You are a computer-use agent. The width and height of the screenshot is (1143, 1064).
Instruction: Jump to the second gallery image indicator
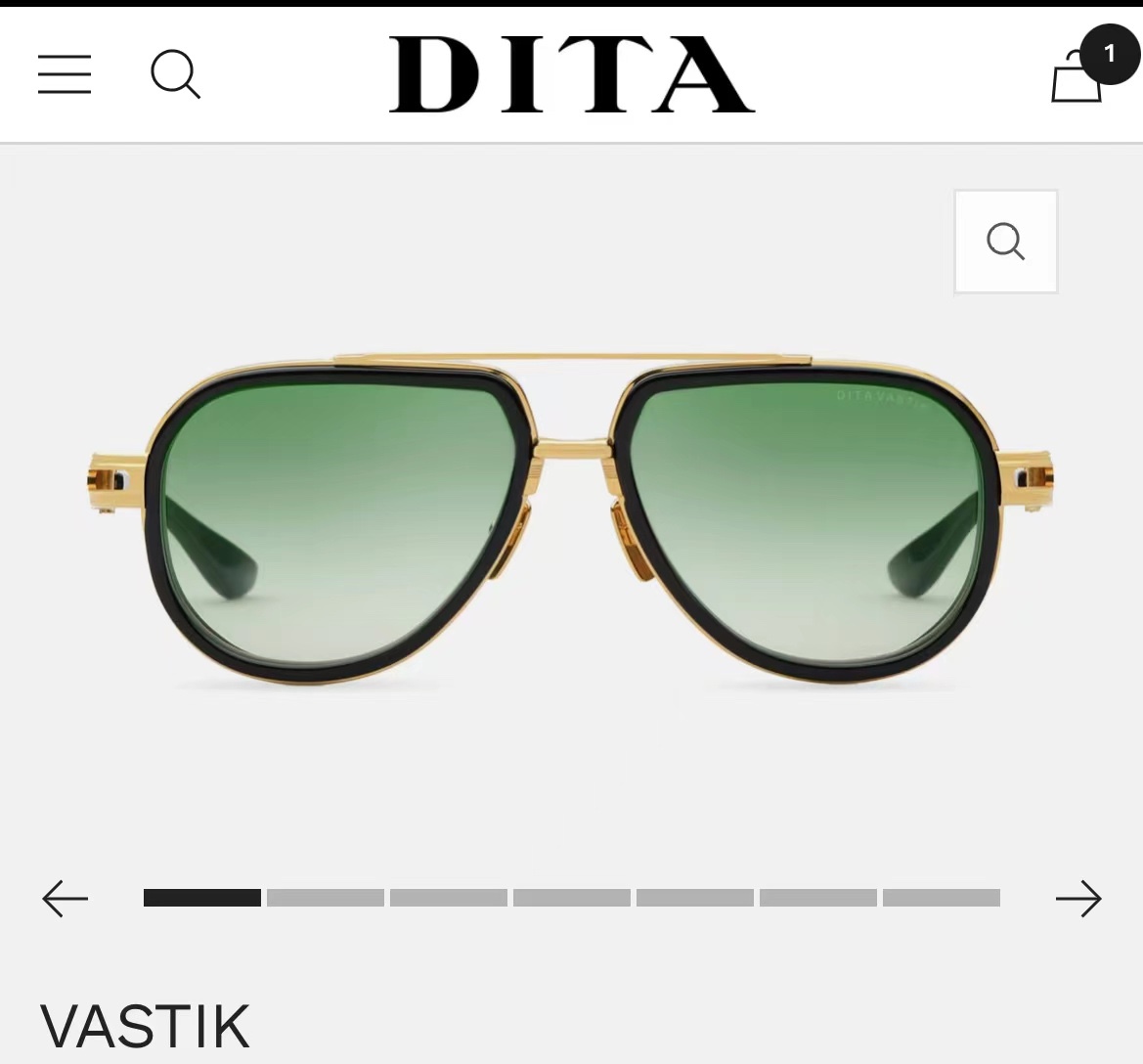tap(326, 898)
